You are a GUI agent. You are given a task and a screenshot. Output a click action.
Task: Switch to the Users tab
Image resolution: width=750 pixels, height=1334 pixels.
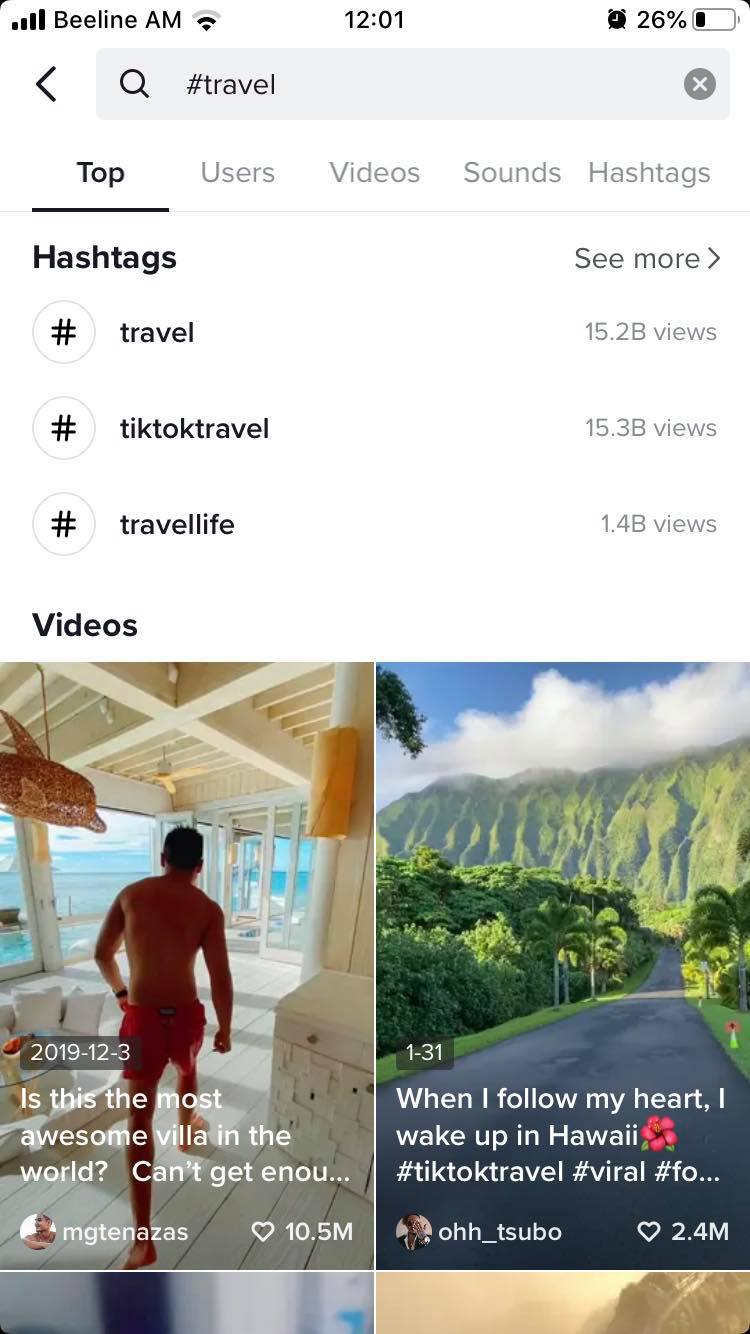click(237, 173)
